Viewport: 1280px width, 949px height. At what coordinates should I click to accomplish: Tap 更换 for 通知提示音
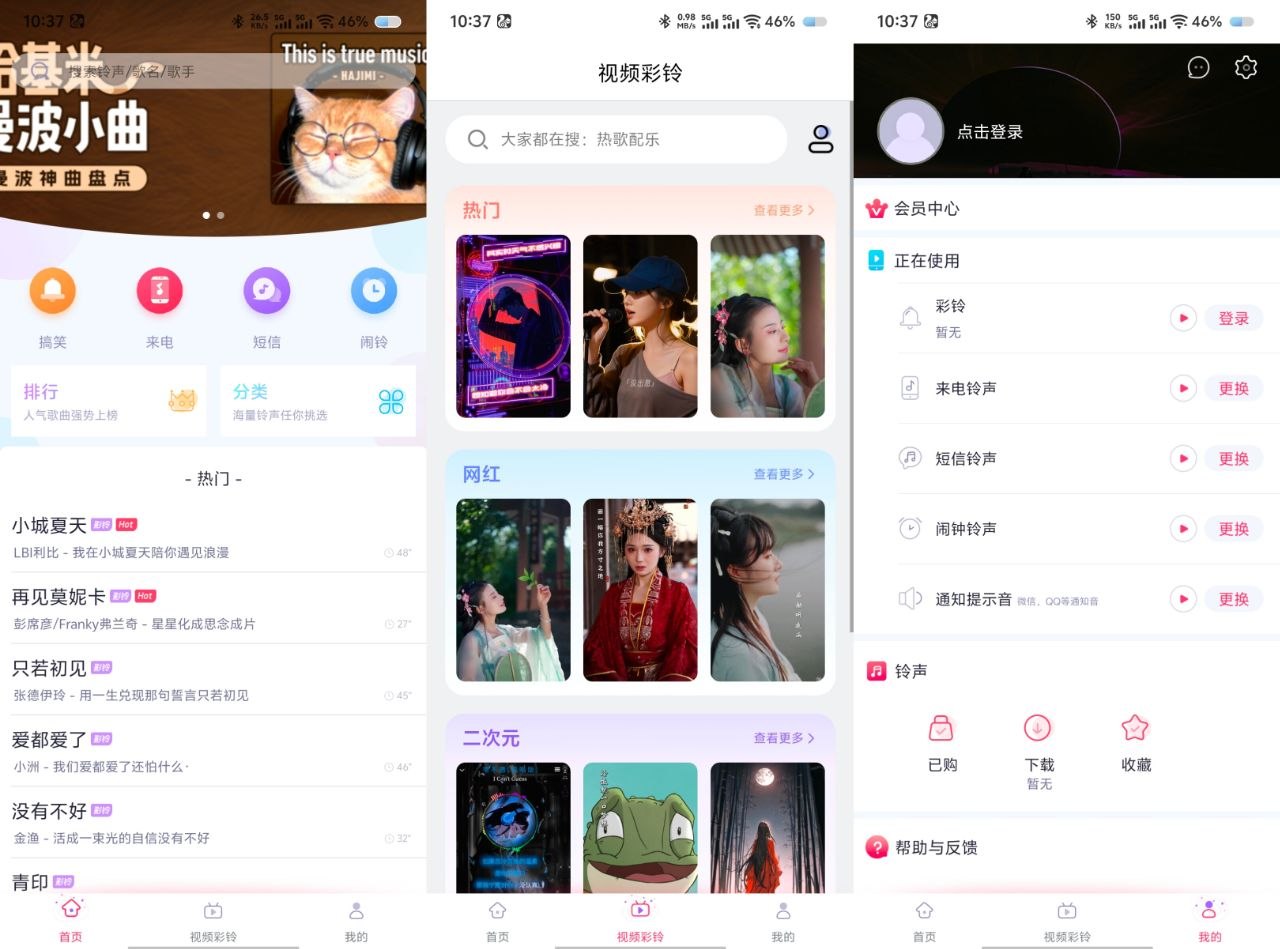click(1233, 599)
